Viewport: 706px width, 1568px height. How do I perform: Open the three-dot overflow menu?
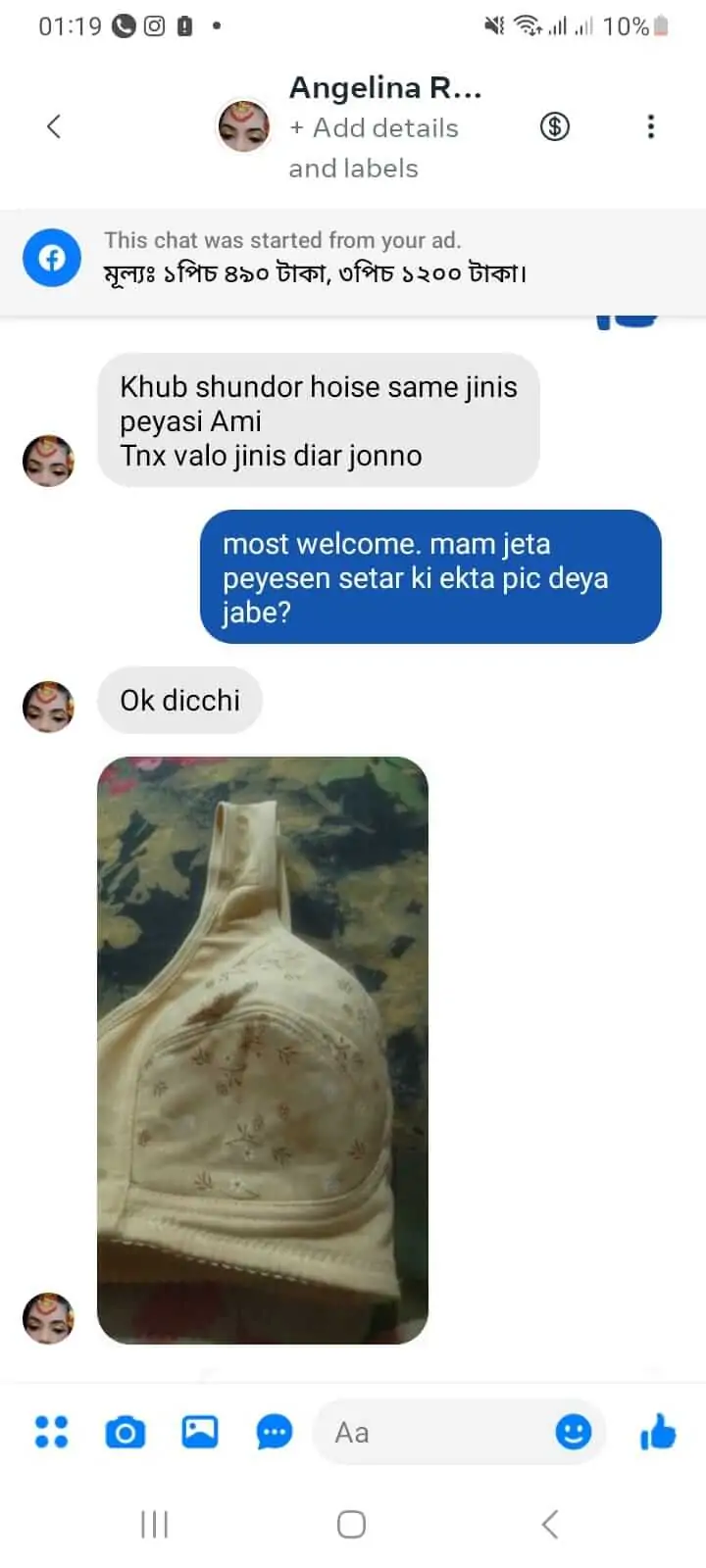(x=650, y=126)
